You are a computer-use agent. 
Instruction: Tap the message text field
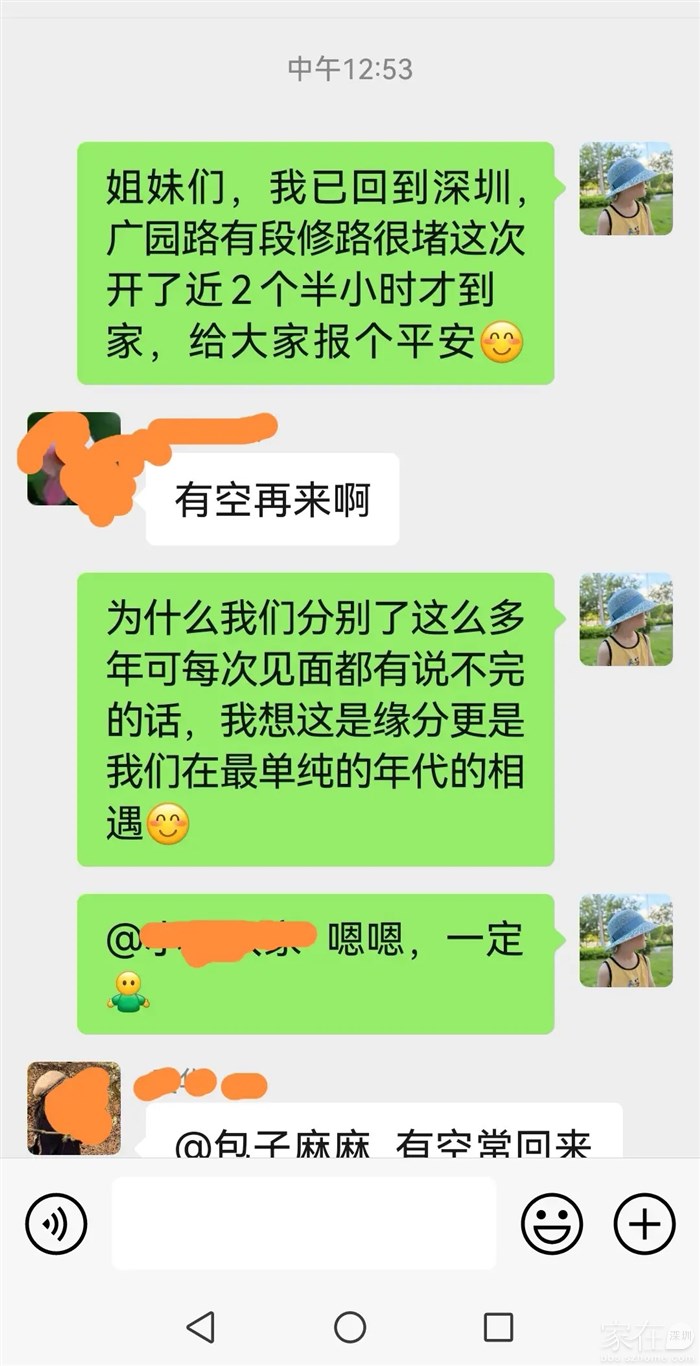[304, 1223]
